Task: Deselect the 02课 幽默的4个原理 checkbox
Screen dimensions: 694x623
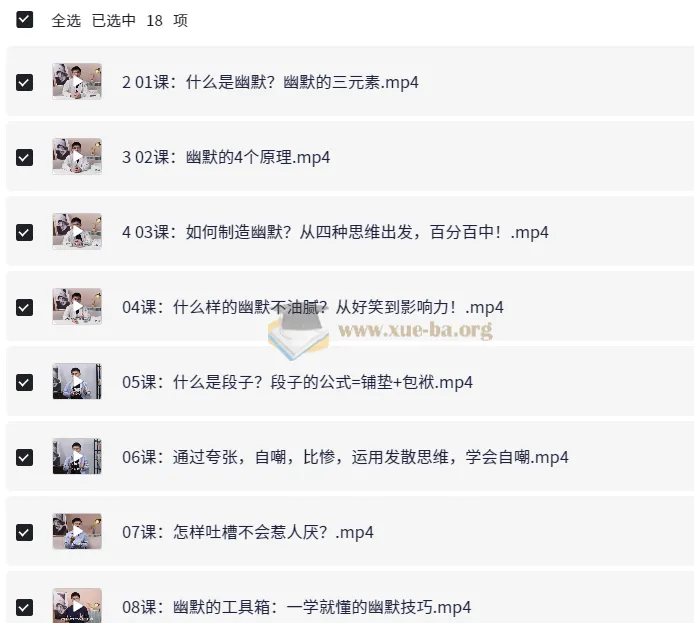Action: point(25,157)
